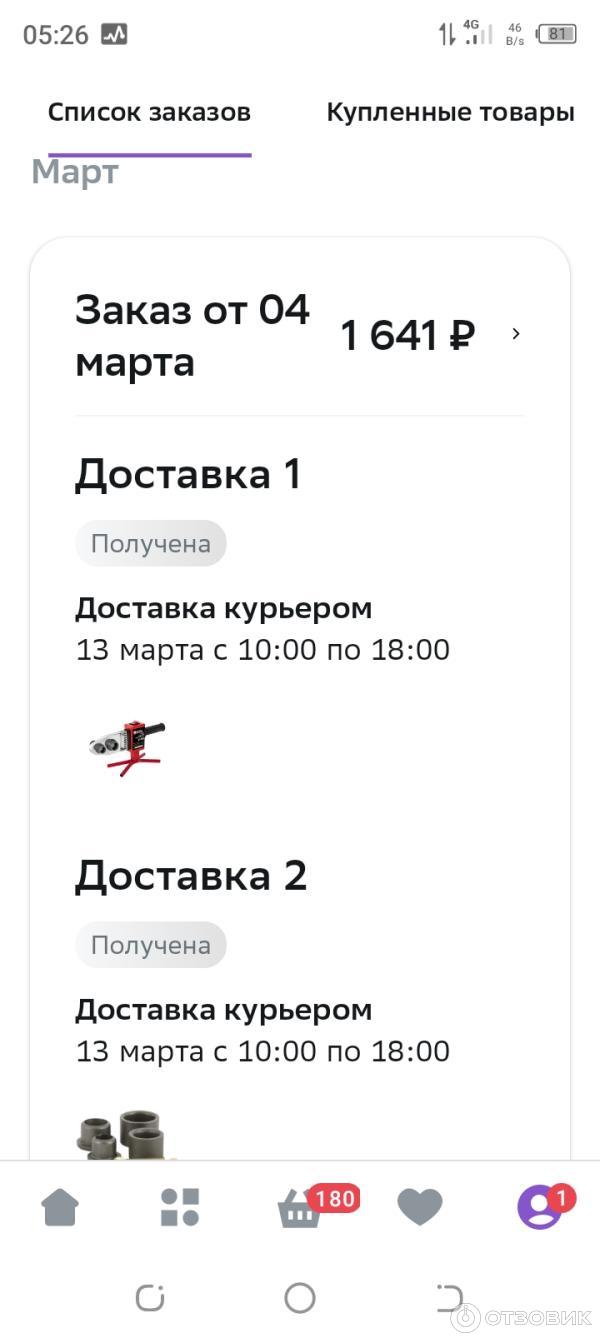Go to the home tab in the bottom bar
This screenshot has width=600, height=1343.
point(60,1207)
